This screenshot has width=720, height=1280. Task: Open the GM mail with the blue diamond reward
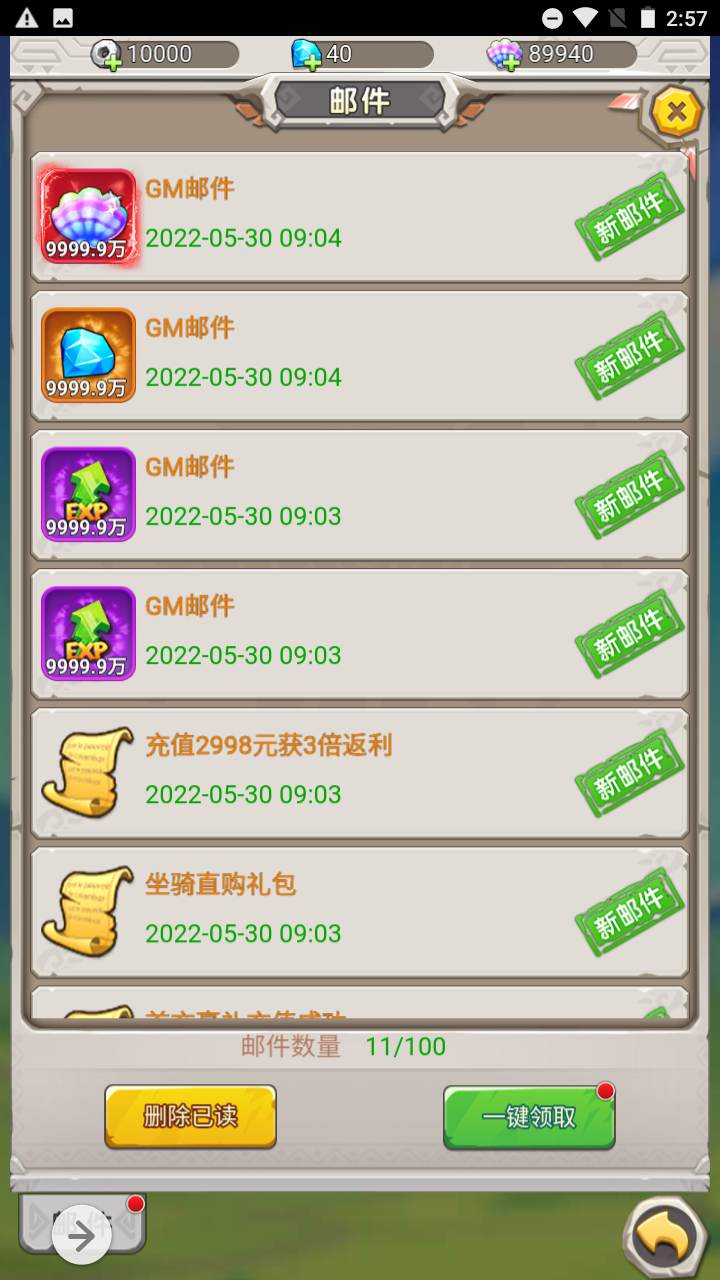pyautogui.click(x=360, y=356)
